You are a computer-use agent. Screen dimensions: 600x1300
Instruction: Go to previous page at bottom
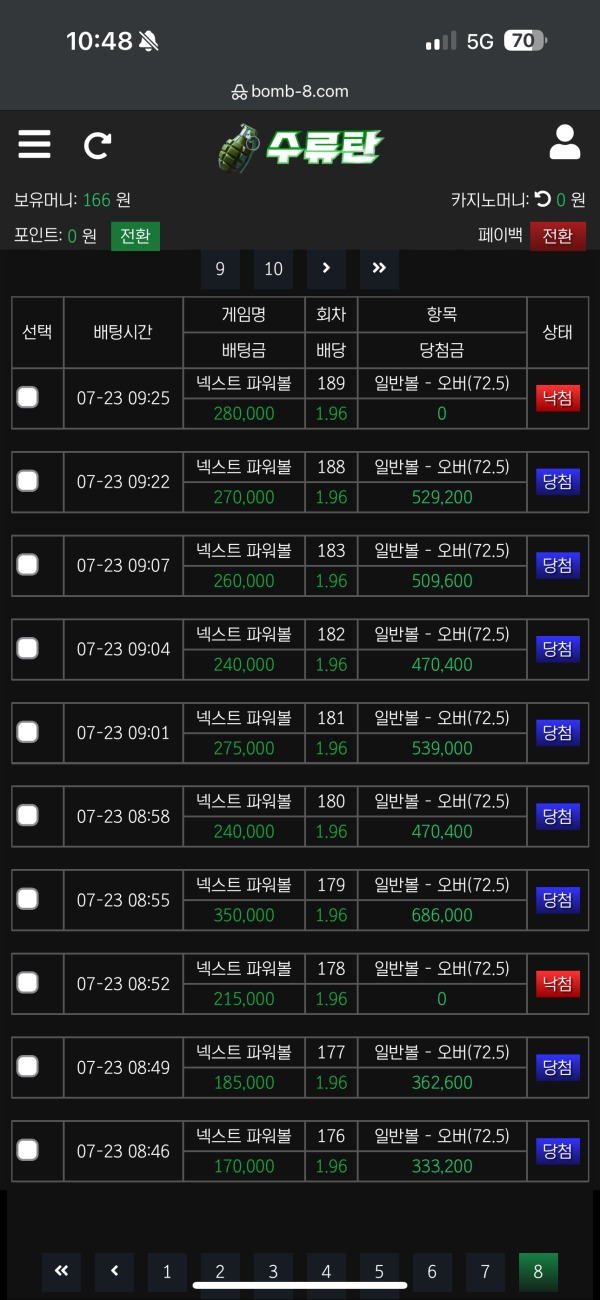click(x=114, y=1271)
